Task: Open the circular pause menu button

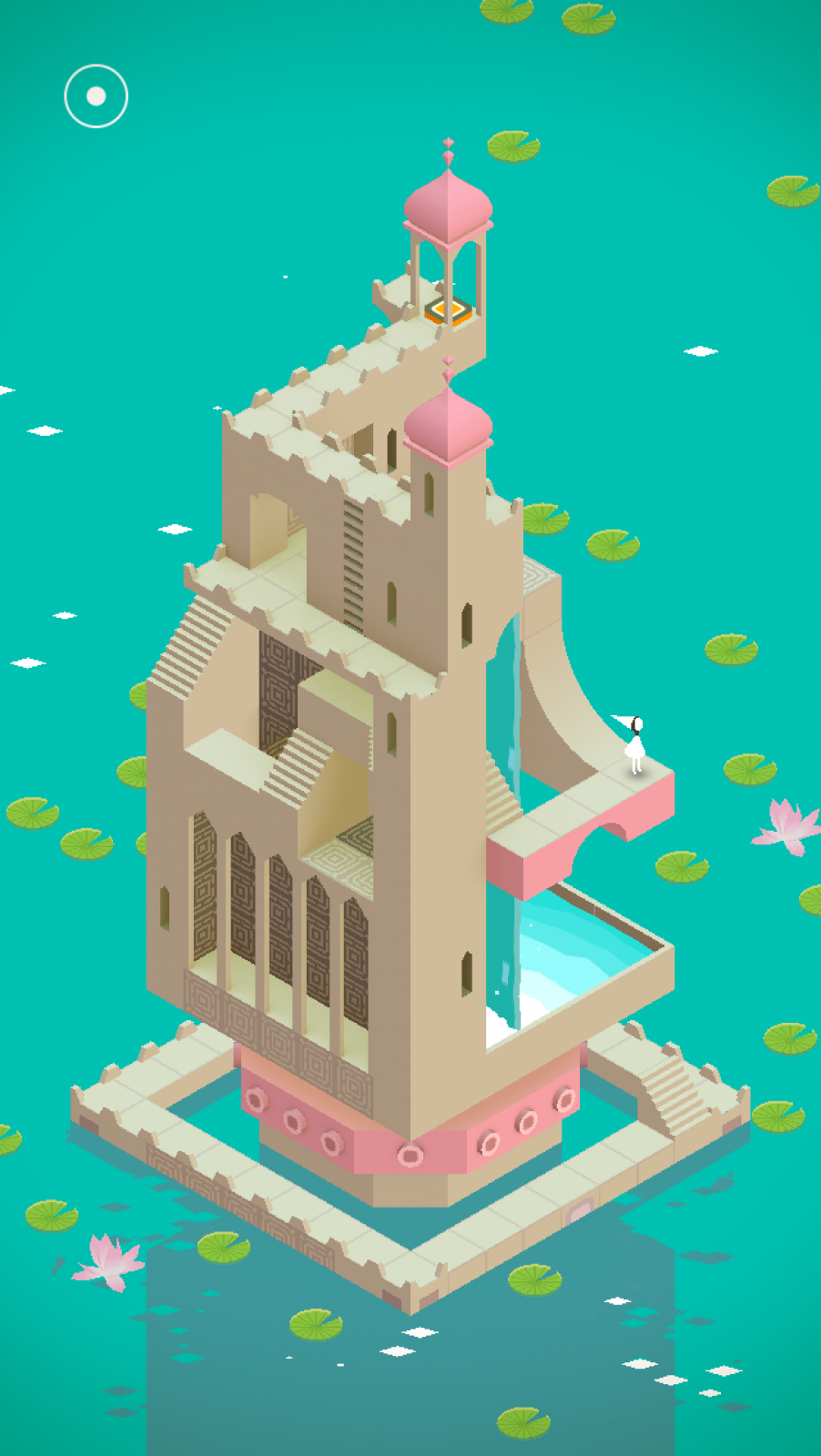Action: [96, 96]
